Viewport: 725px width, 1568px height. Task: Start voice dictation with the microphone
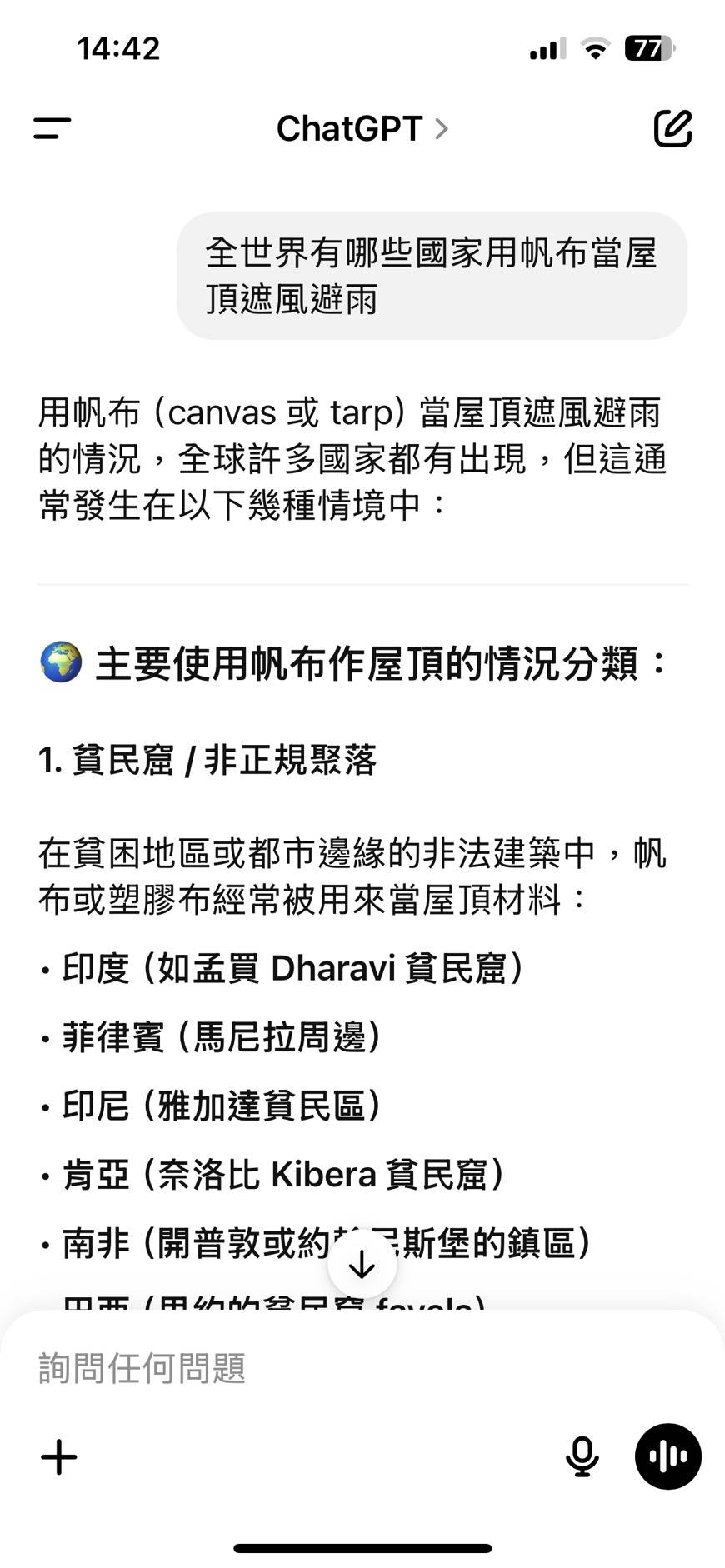pyautogui.click(x=582, y=1456)
